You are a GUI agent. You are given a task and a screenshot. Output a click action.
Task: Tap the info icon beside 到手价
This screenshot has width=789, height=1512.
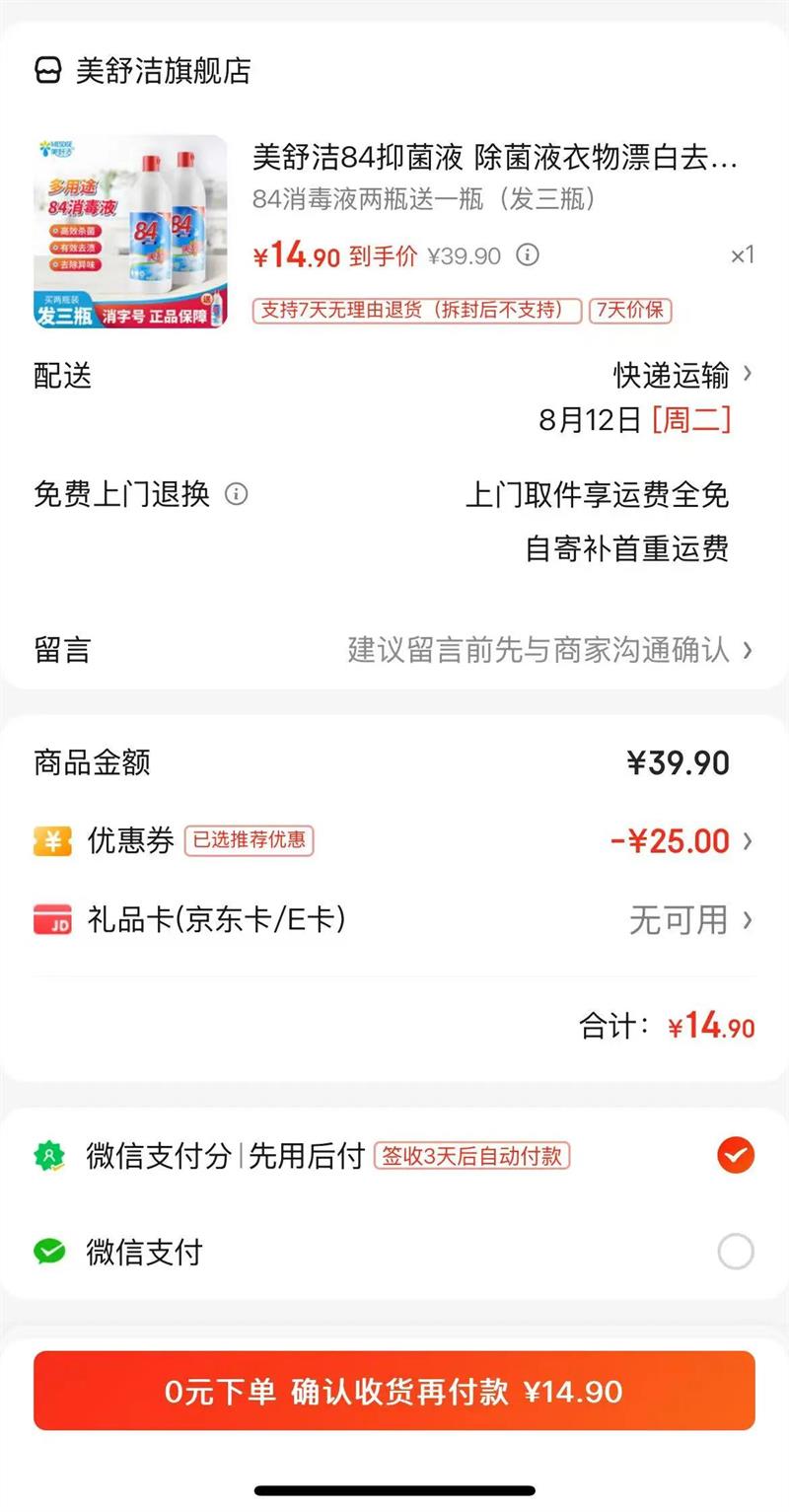pos(529,256)
